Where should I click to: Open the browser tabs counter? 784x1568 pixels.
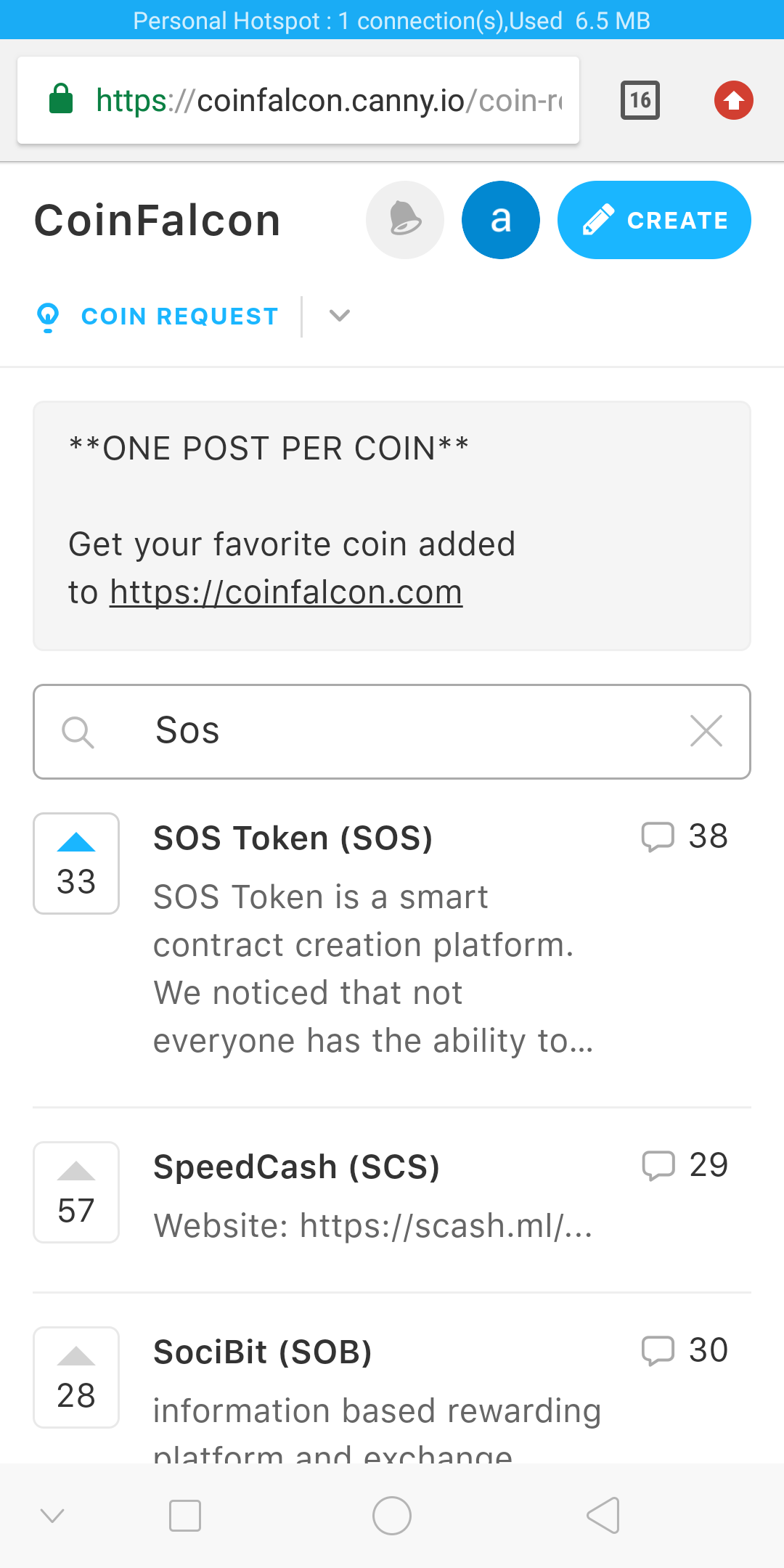tap(640, 100)
